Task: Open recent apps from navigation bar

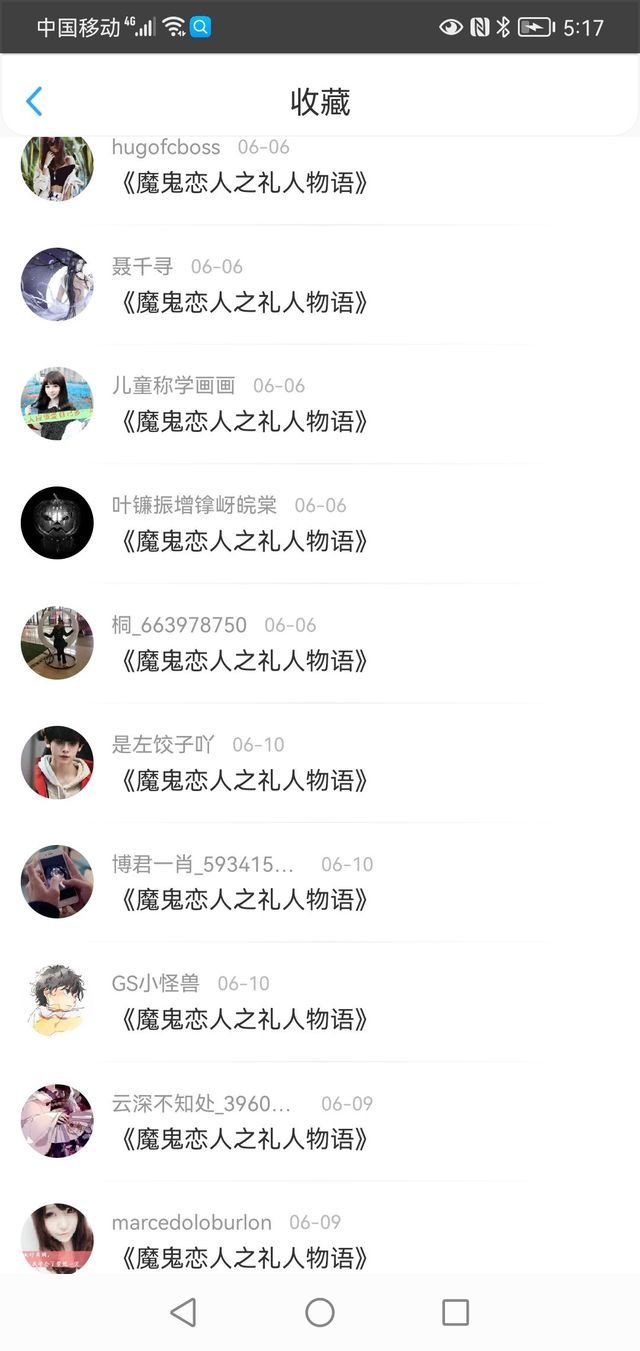Action: pyautogui.click(x=455, y=1312)
